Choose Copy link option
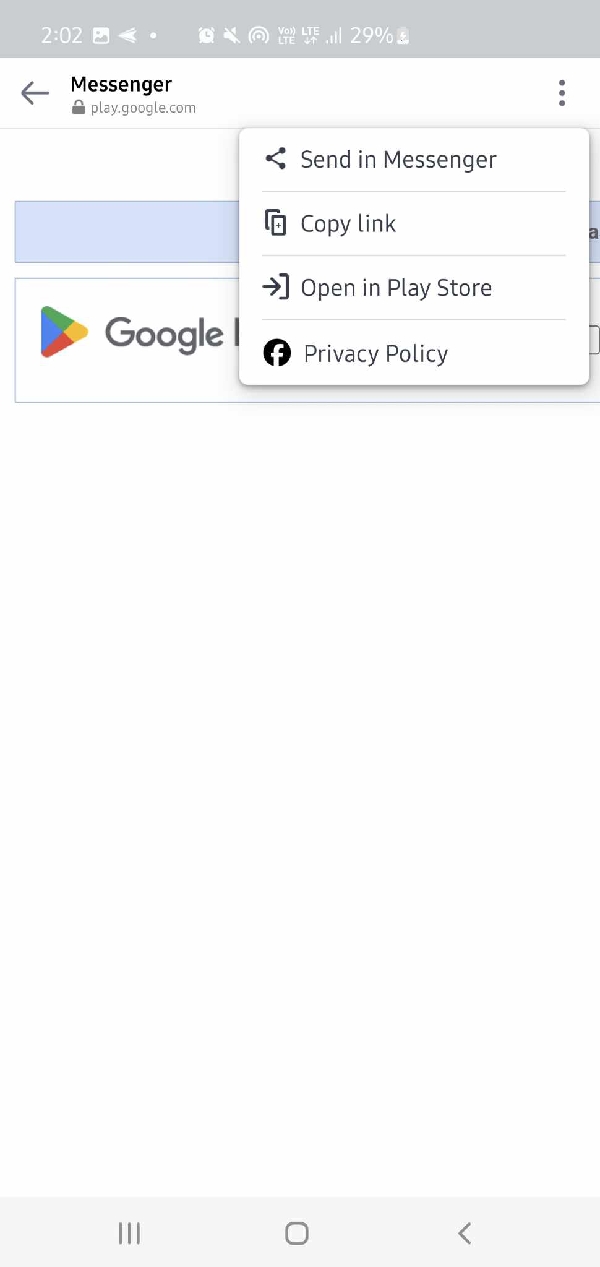The image size is (600, 1267). pos(348,224)
